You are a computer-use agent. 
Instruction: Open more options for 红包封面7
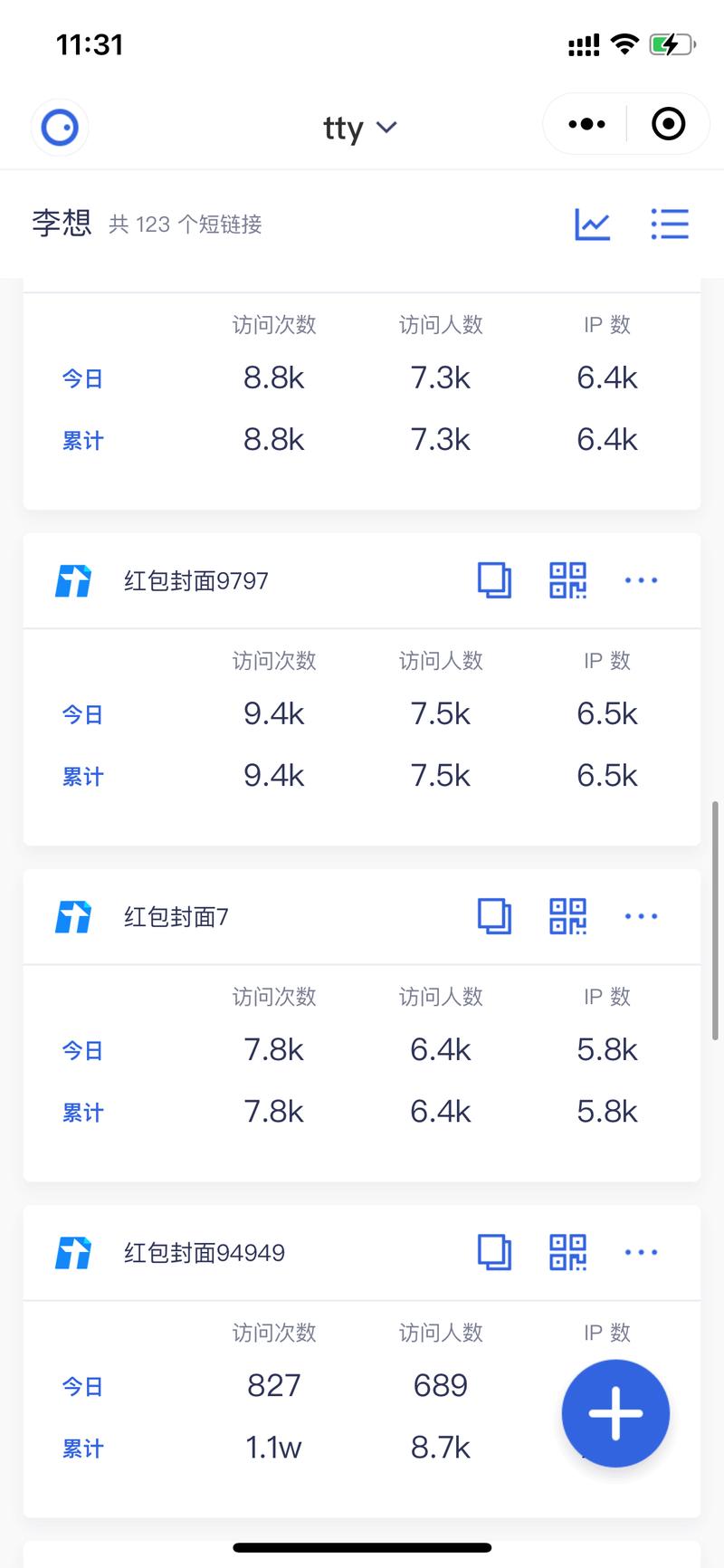point(641,916)
